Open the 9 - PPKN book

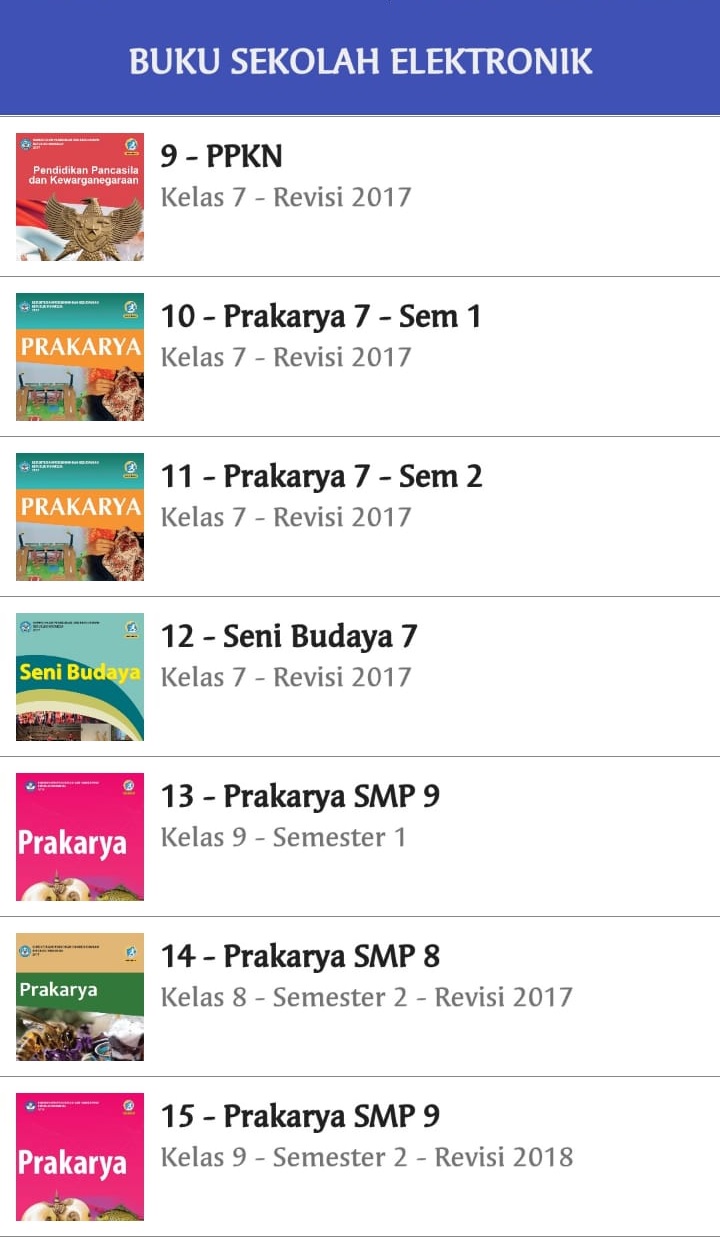[x=360, y=197]
